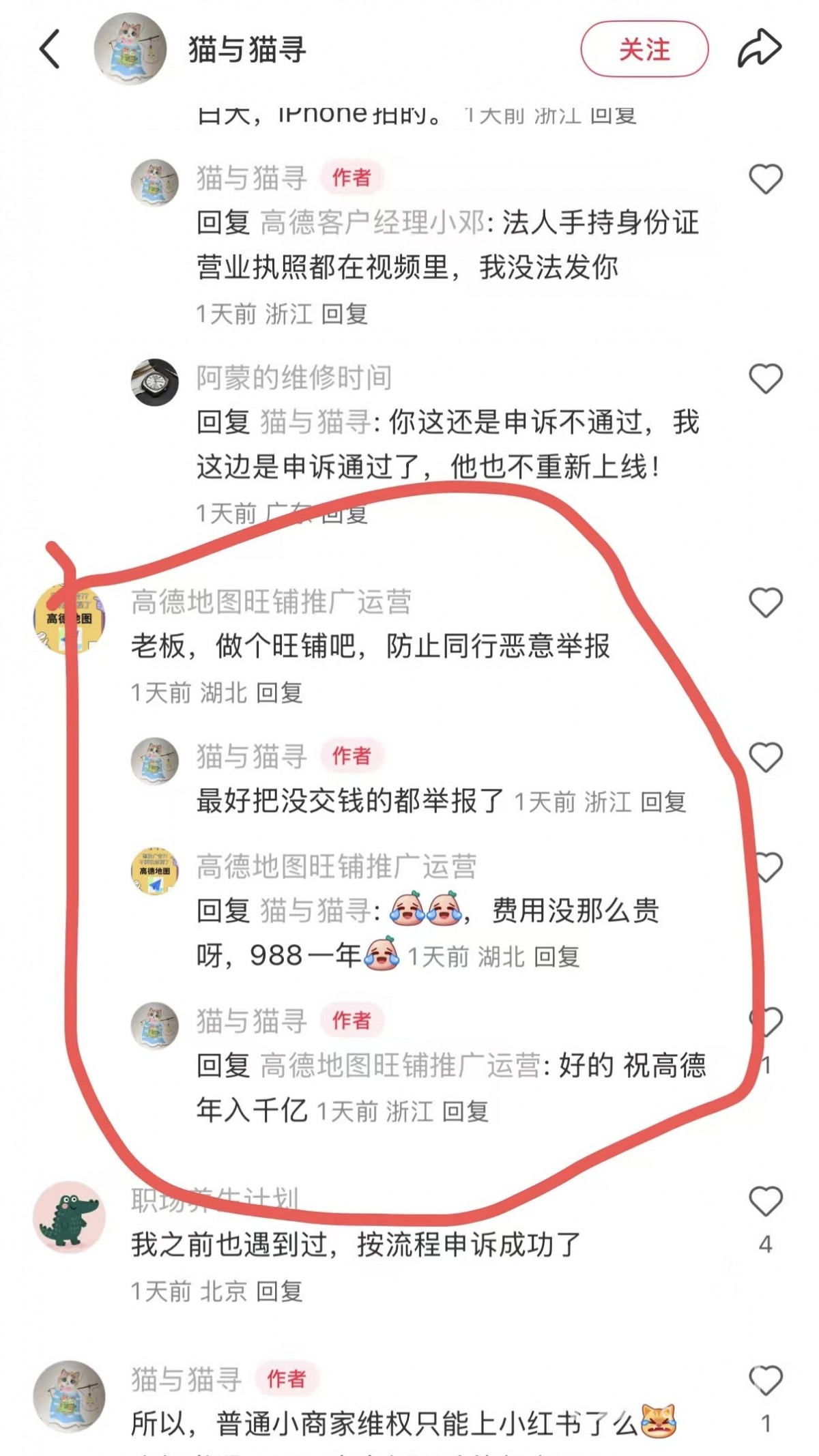Like author's 最好把没交钱的都举报了 reply

pos(765,757)
